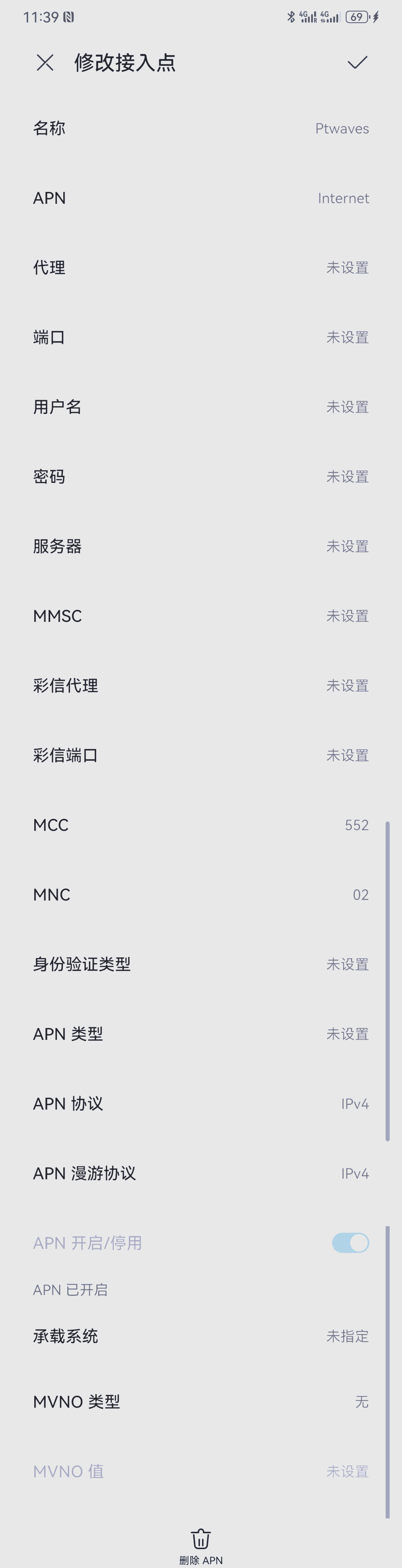Open the APN setting row
This screenshot has width=402, height=1568.
click(201, 198)
